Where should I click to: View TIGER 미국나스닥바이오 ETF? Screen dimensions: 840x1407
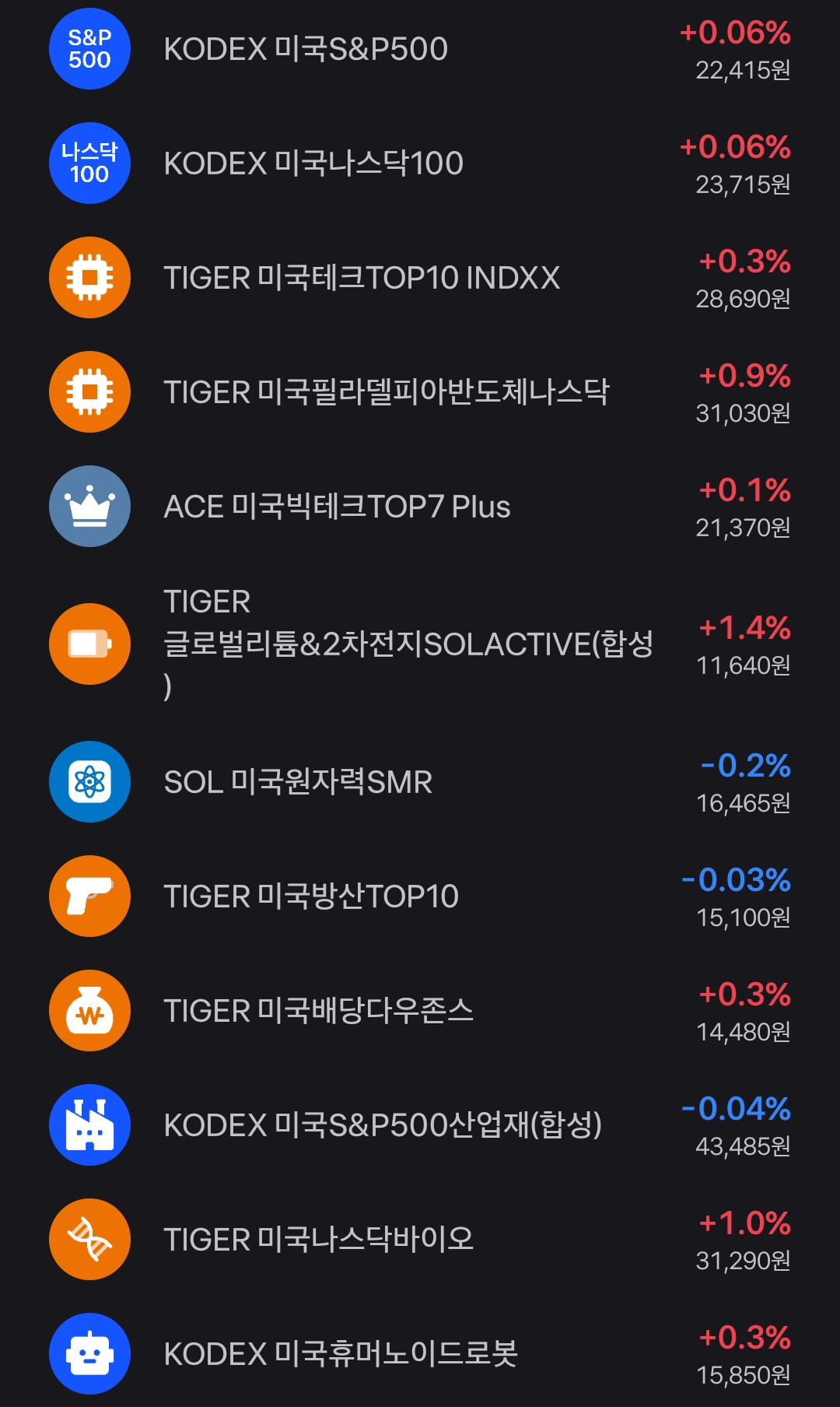pyautogui.click(x=420, y=1240)
